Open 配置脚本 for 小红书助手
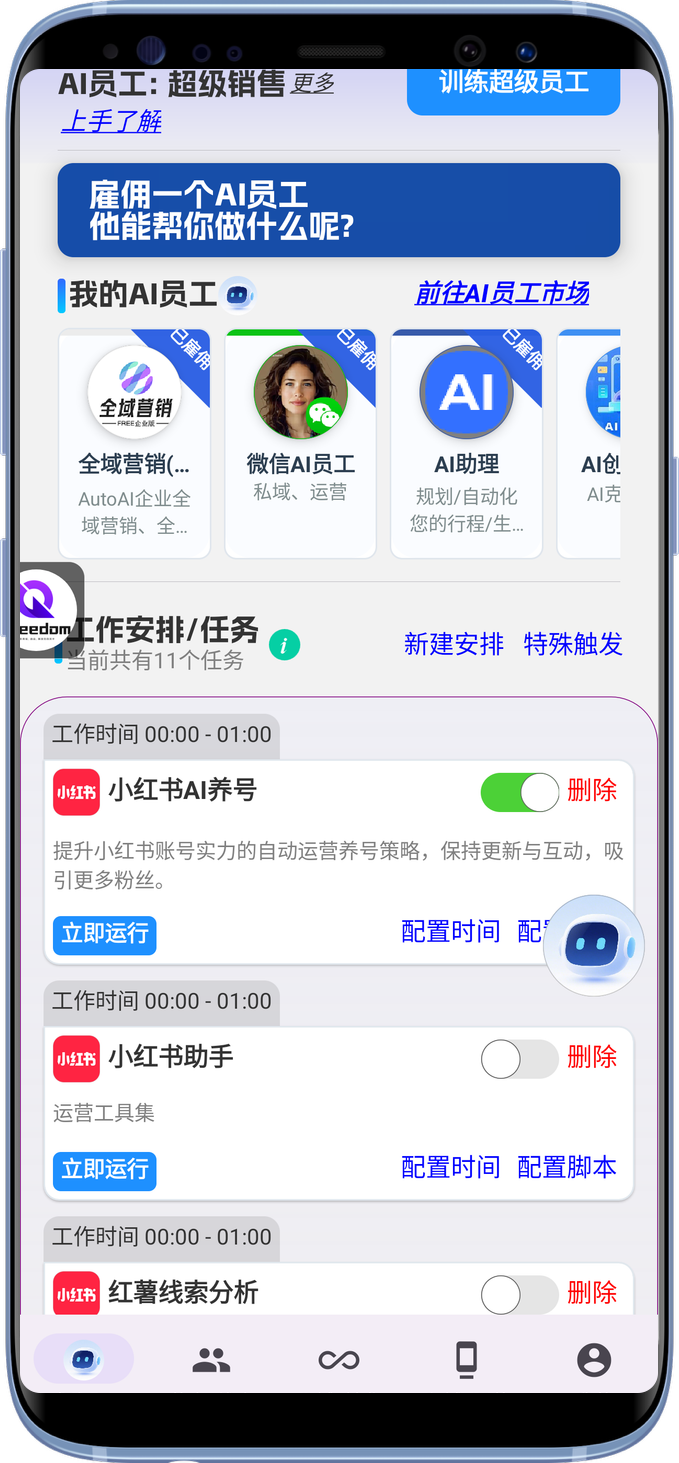 (567, 1167)
